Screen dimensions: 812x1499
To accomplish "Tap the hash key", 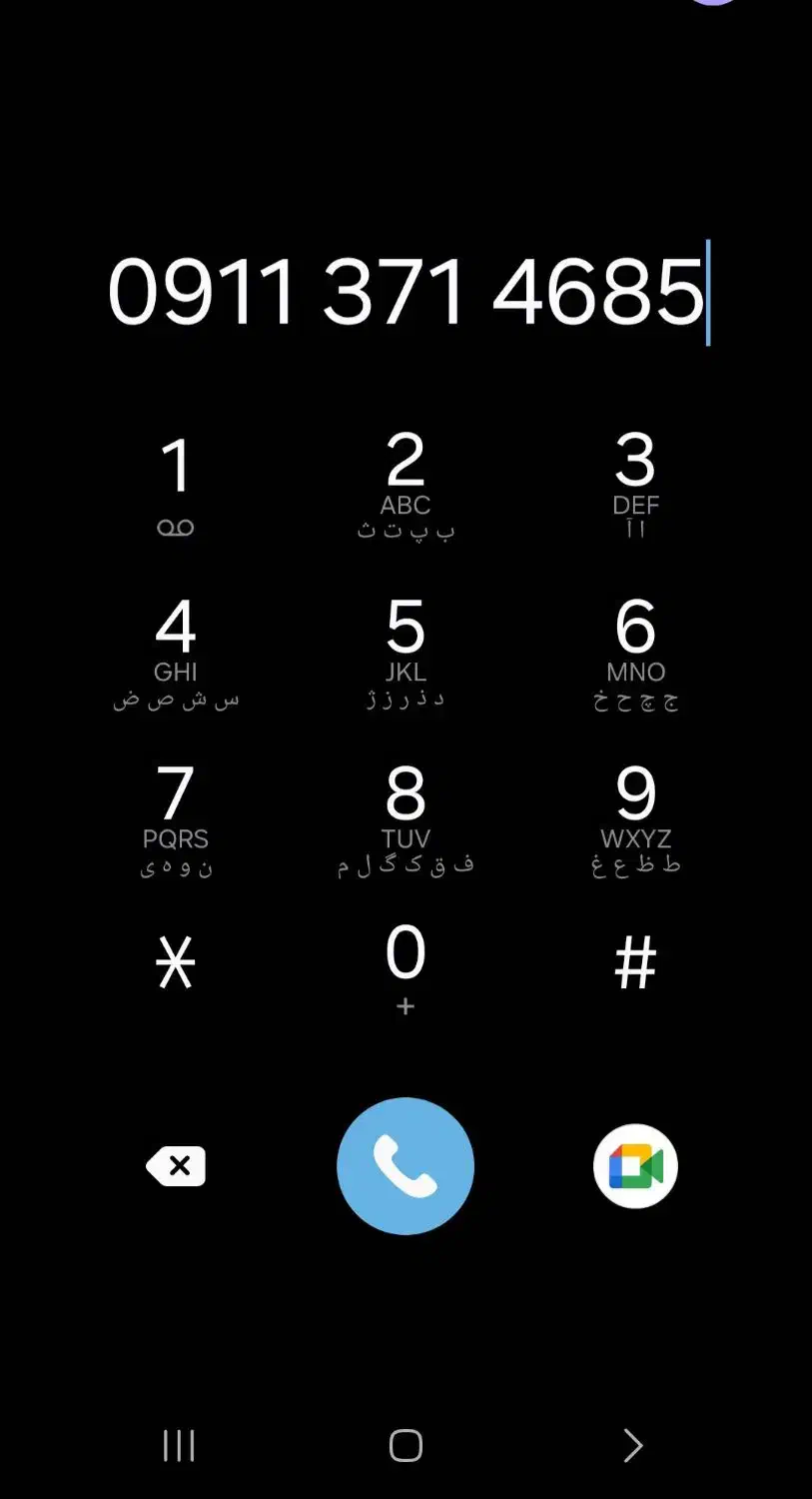I will click(635, 964).
